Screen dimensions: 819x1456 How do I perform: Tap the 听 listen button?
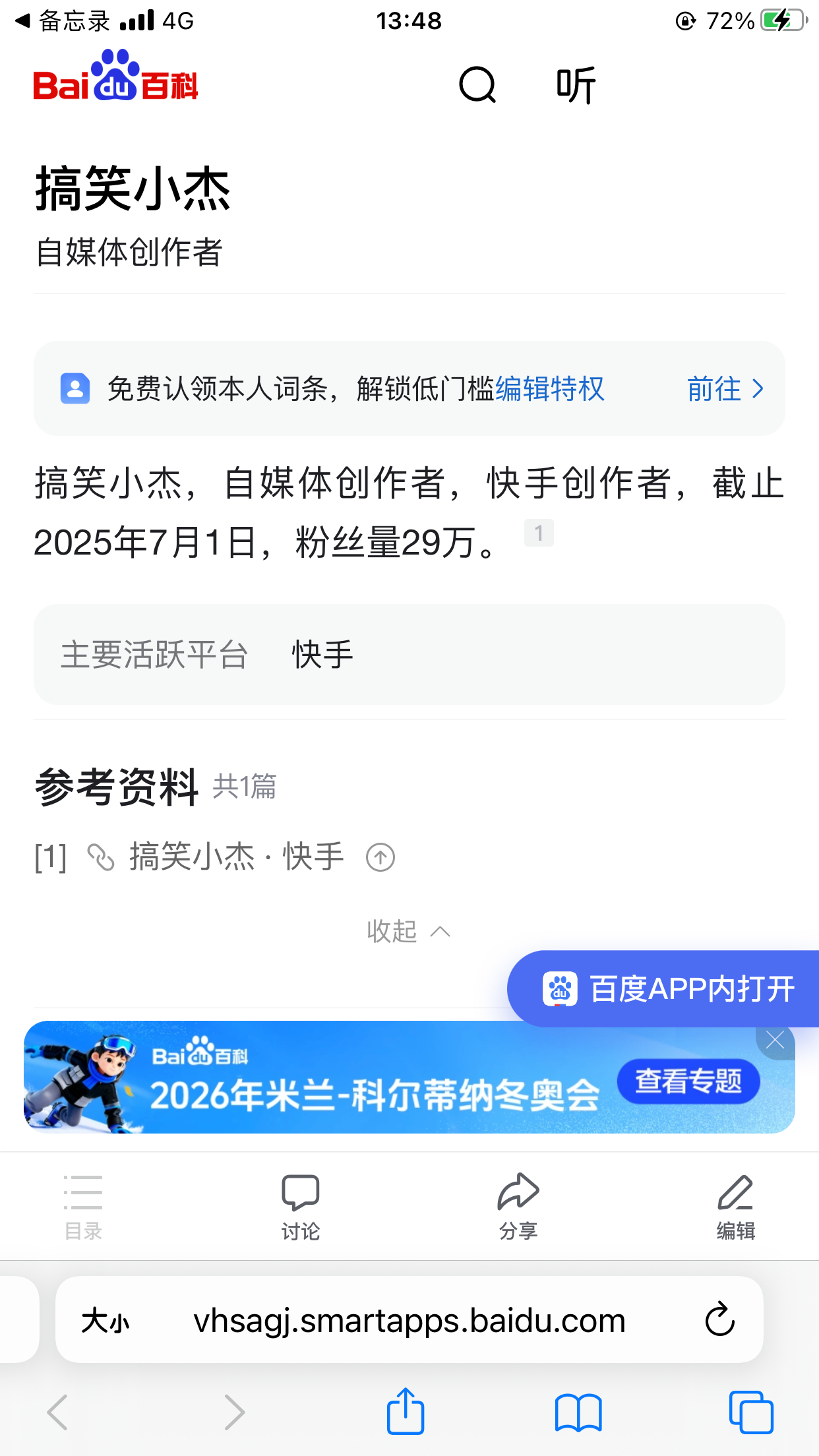[576, 85]
